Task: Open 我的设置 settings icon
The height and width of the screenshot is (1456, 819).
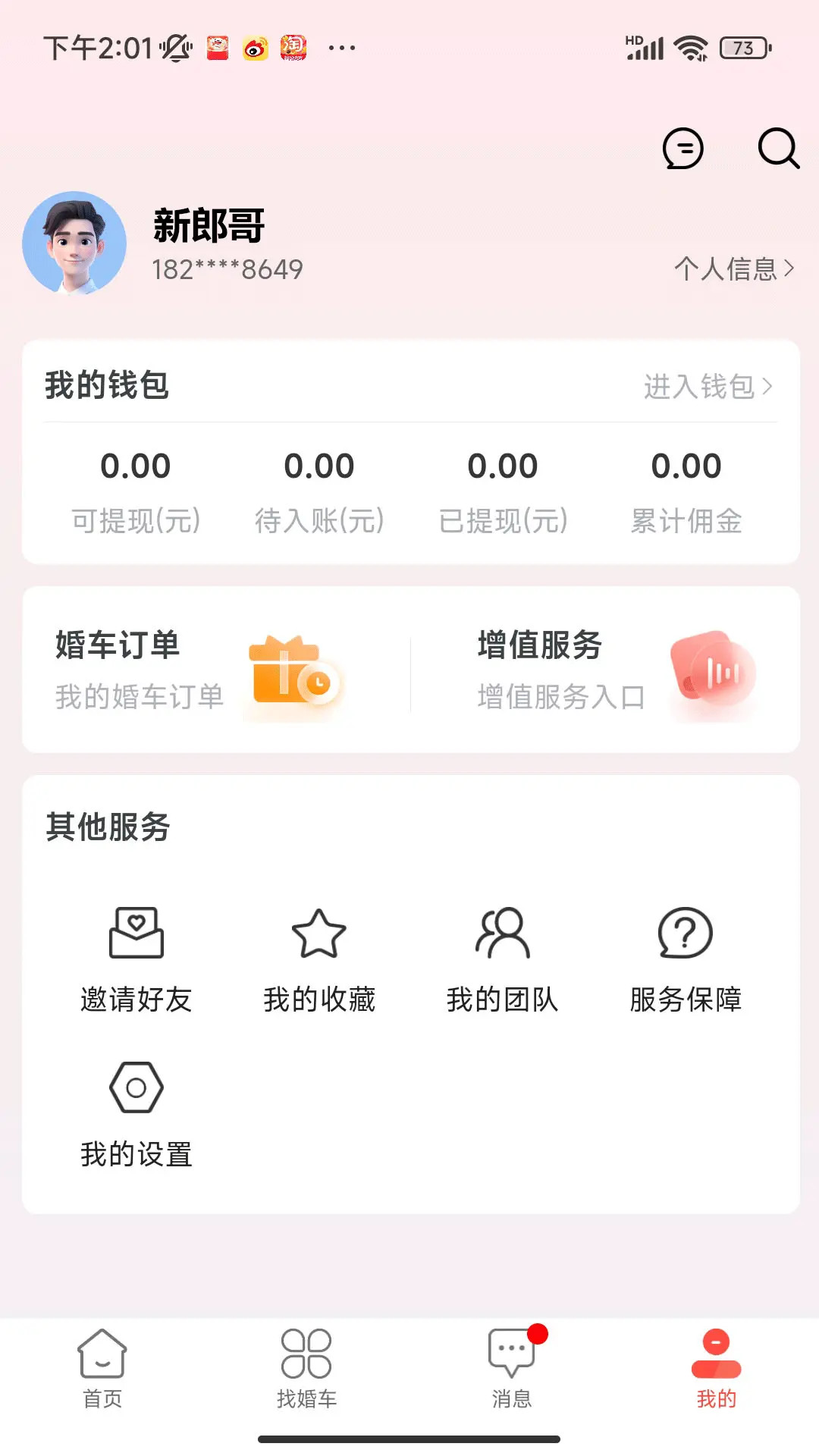Action: pyautogui.click(x=136, y=1087)
